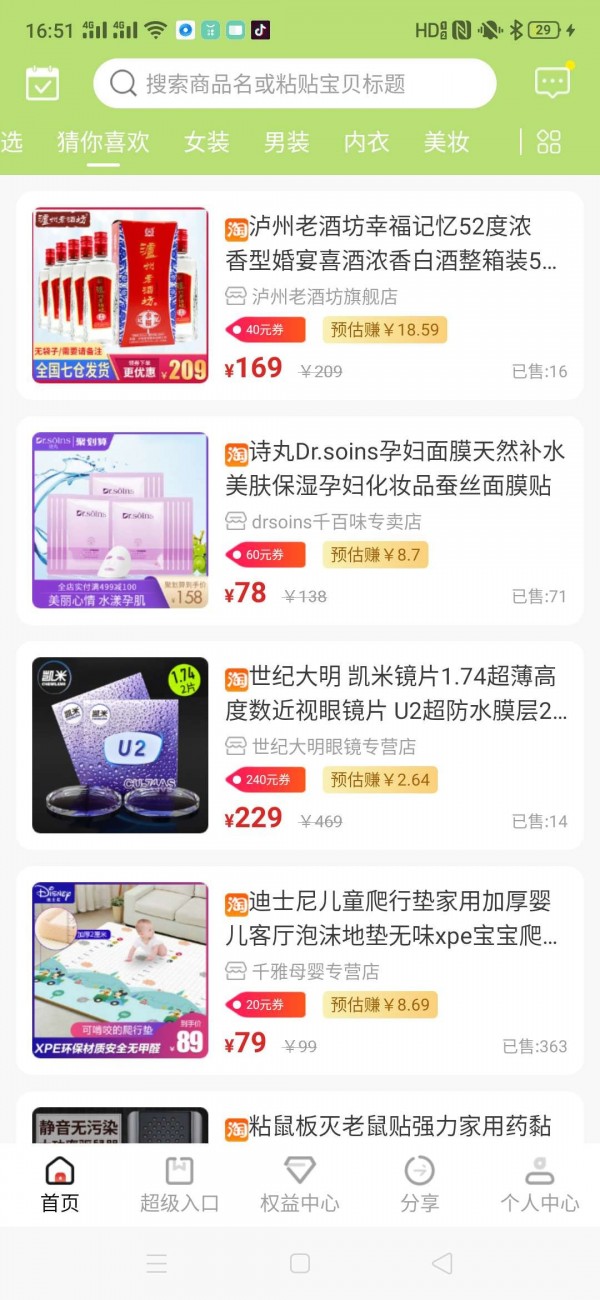Open the messages chat bubble icon
Screen dimensions: 600x1300
click(552, 83)
